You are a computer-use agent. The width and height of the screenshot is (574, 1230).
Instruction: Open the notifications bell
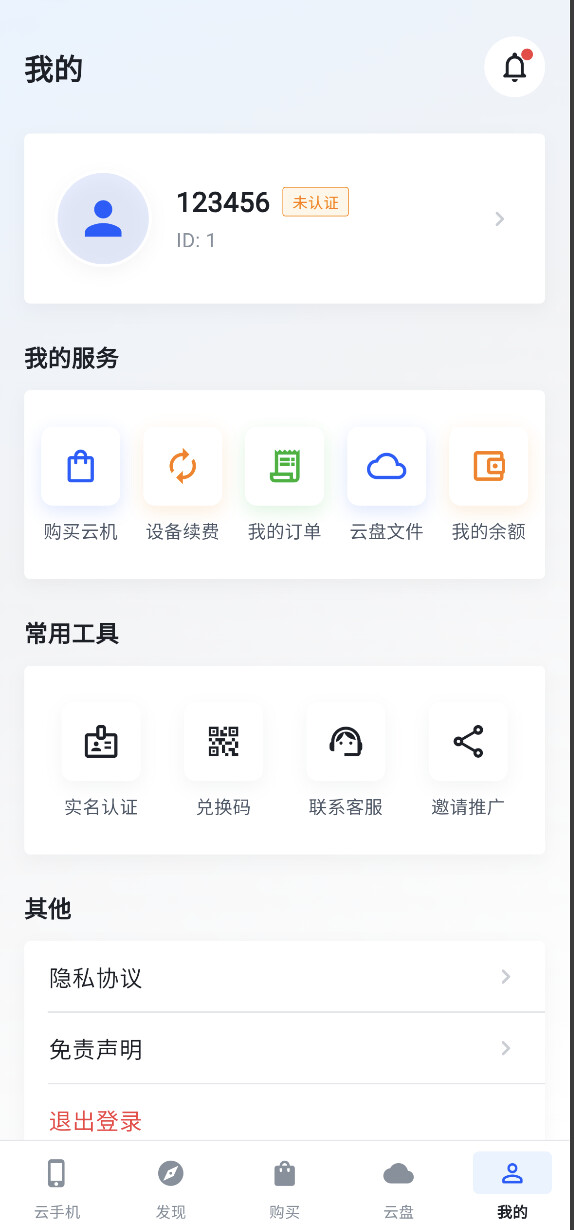pyautogui.click(x=514, y=67)
